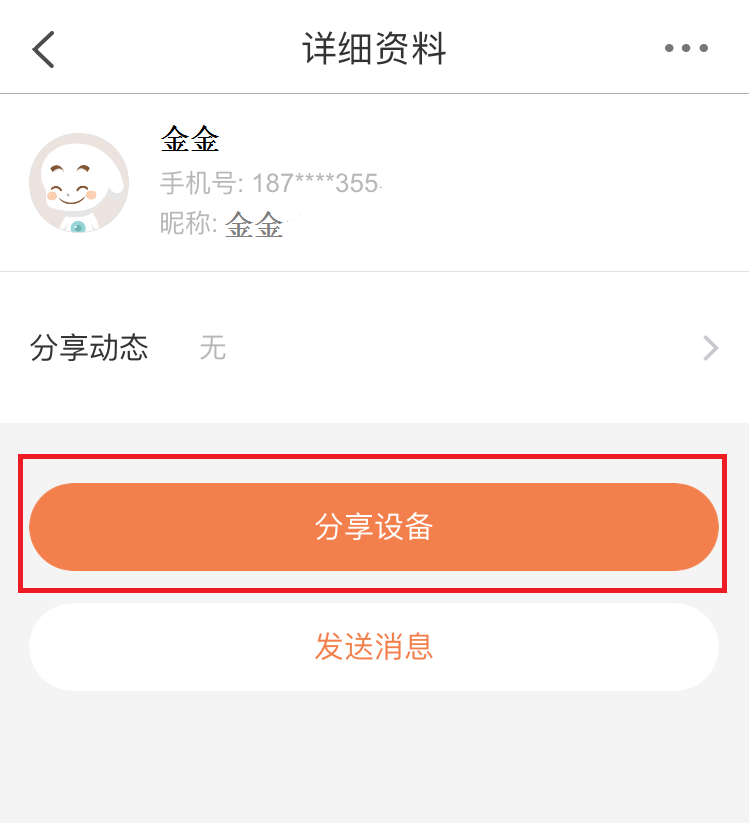Go back from the 详细资料 page
The height and width of the screenshot is (823, 749).
[43, 48]
